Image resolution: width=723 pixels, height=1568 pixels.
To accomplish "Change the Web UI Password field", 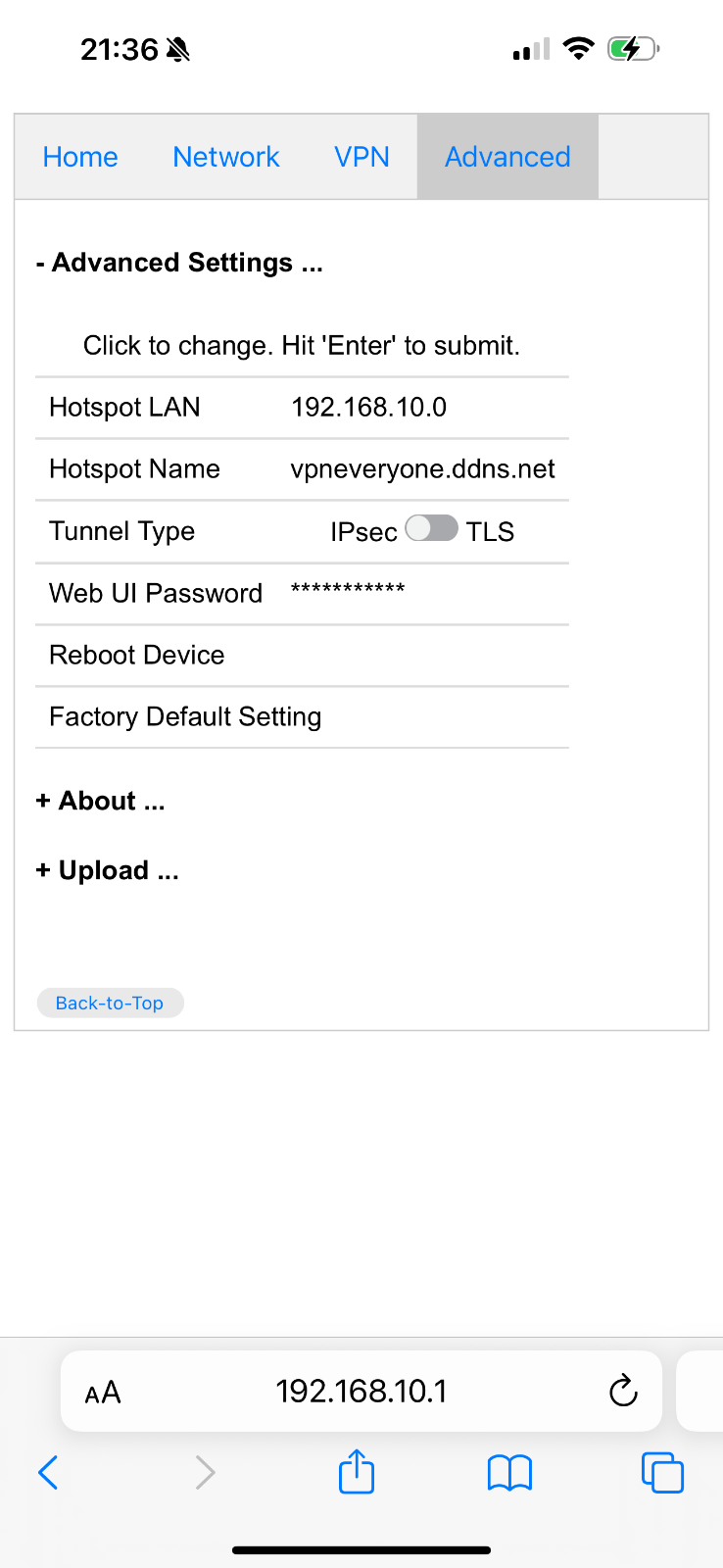I will [x=348, y=590].
